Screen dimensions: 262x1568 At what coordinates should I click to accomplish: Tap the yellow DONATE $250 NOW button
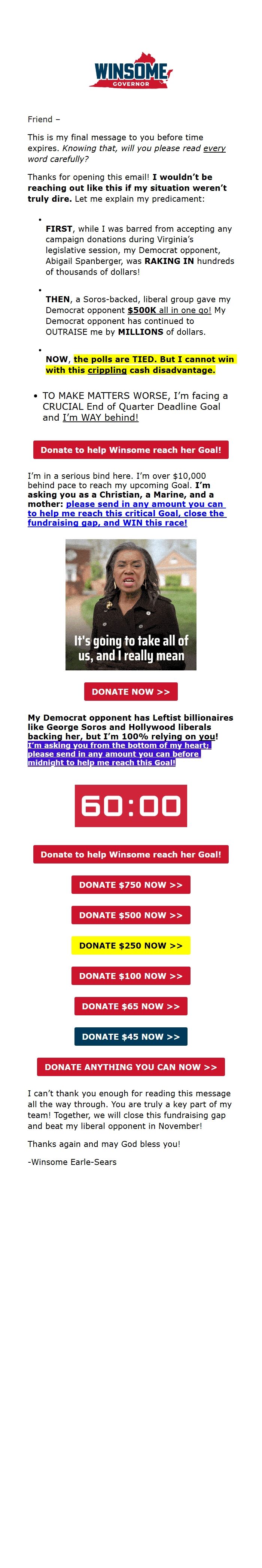pos(131,945)
